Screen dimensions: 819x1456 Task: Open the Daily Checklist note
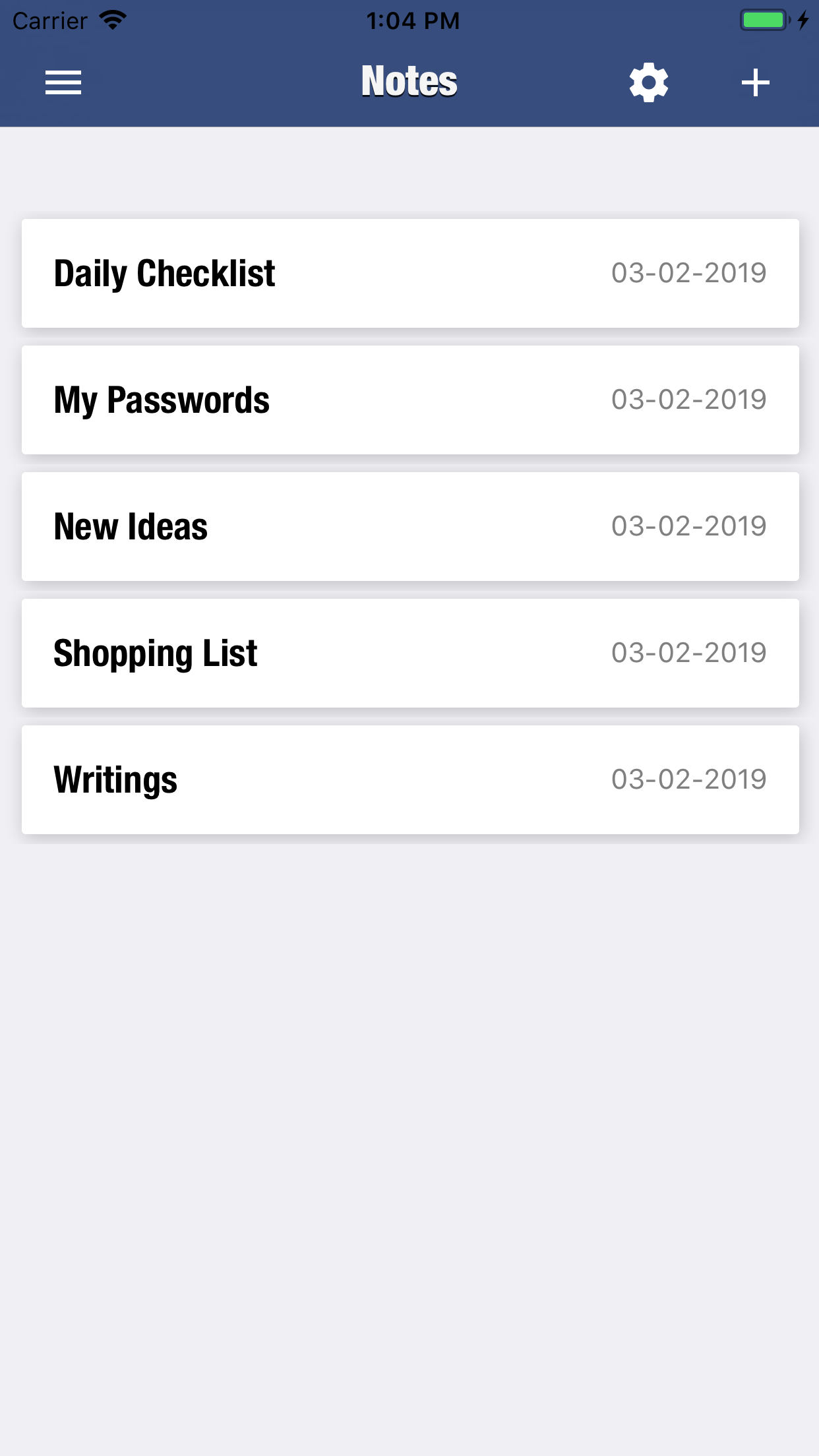(409, 272)
